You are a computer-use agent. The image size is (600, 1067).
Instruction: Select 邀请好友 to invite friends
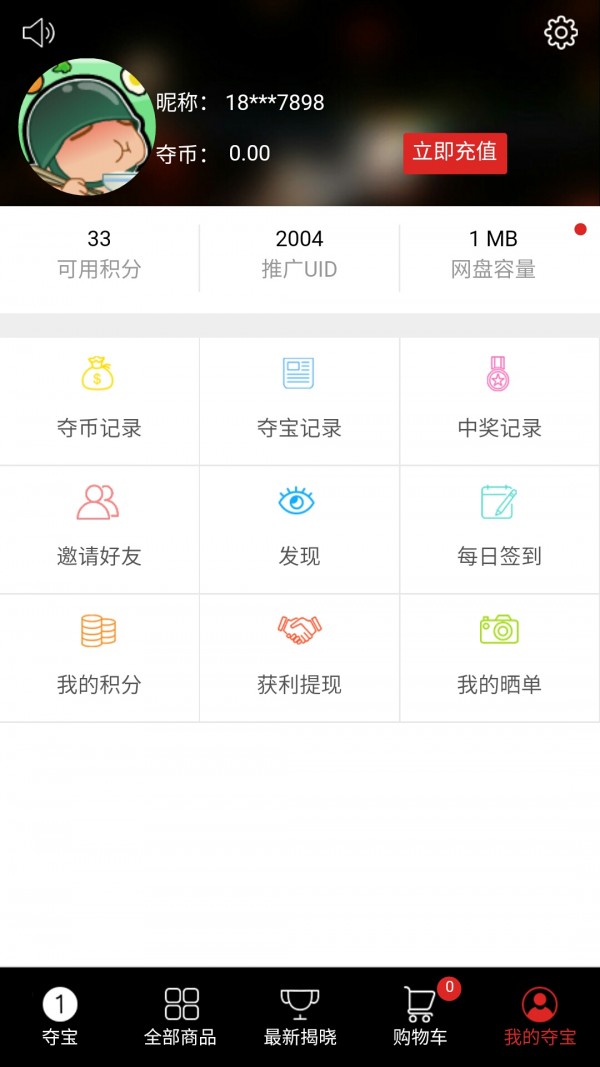[99, 529]
